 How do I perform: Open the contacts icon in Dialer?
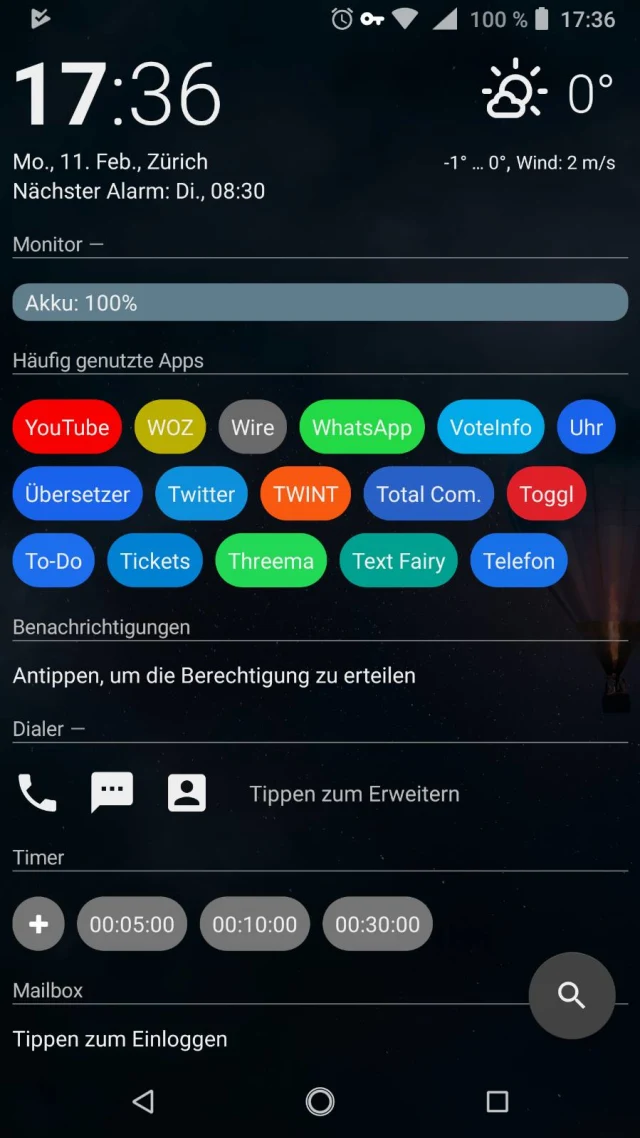coord(186,793)
